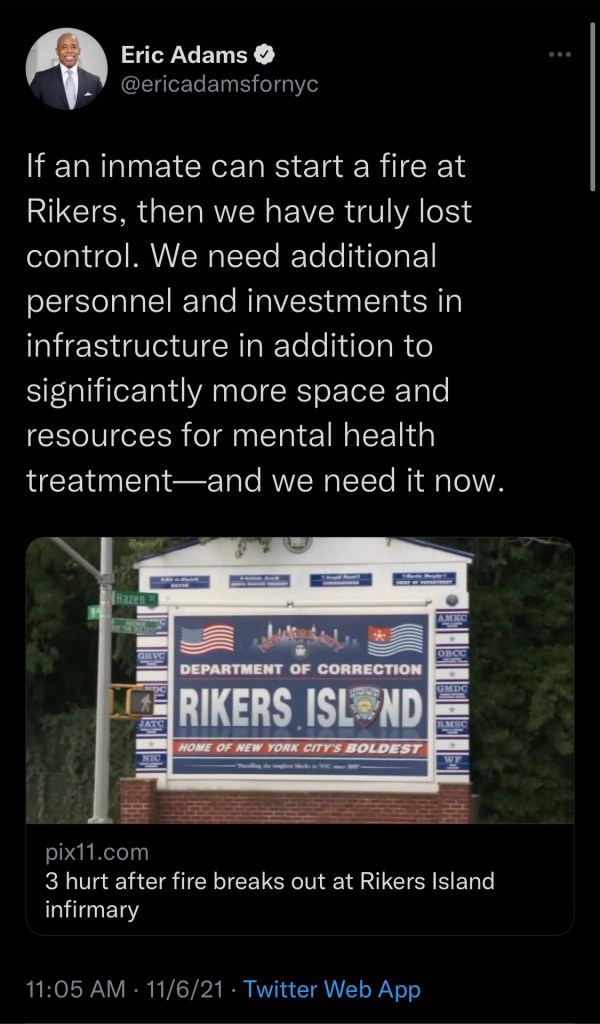
Task: Open the pix11.com Rikers Island article card
Action: pos(300,735)
